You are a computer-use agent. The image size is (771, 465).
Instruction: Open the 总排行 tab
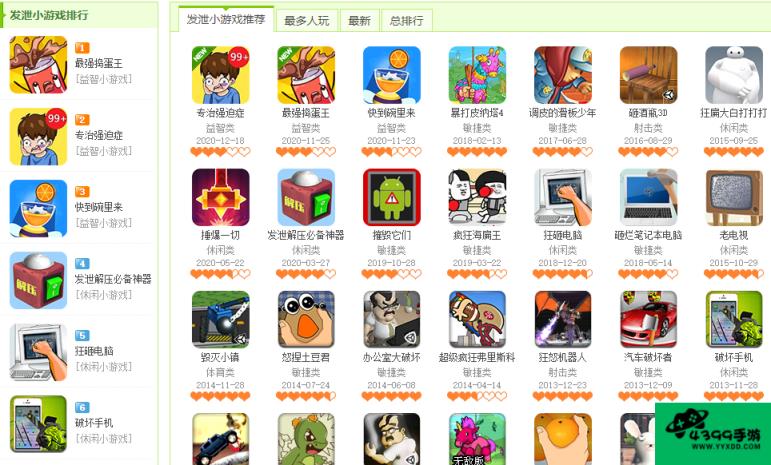click(x=406, y=20)
